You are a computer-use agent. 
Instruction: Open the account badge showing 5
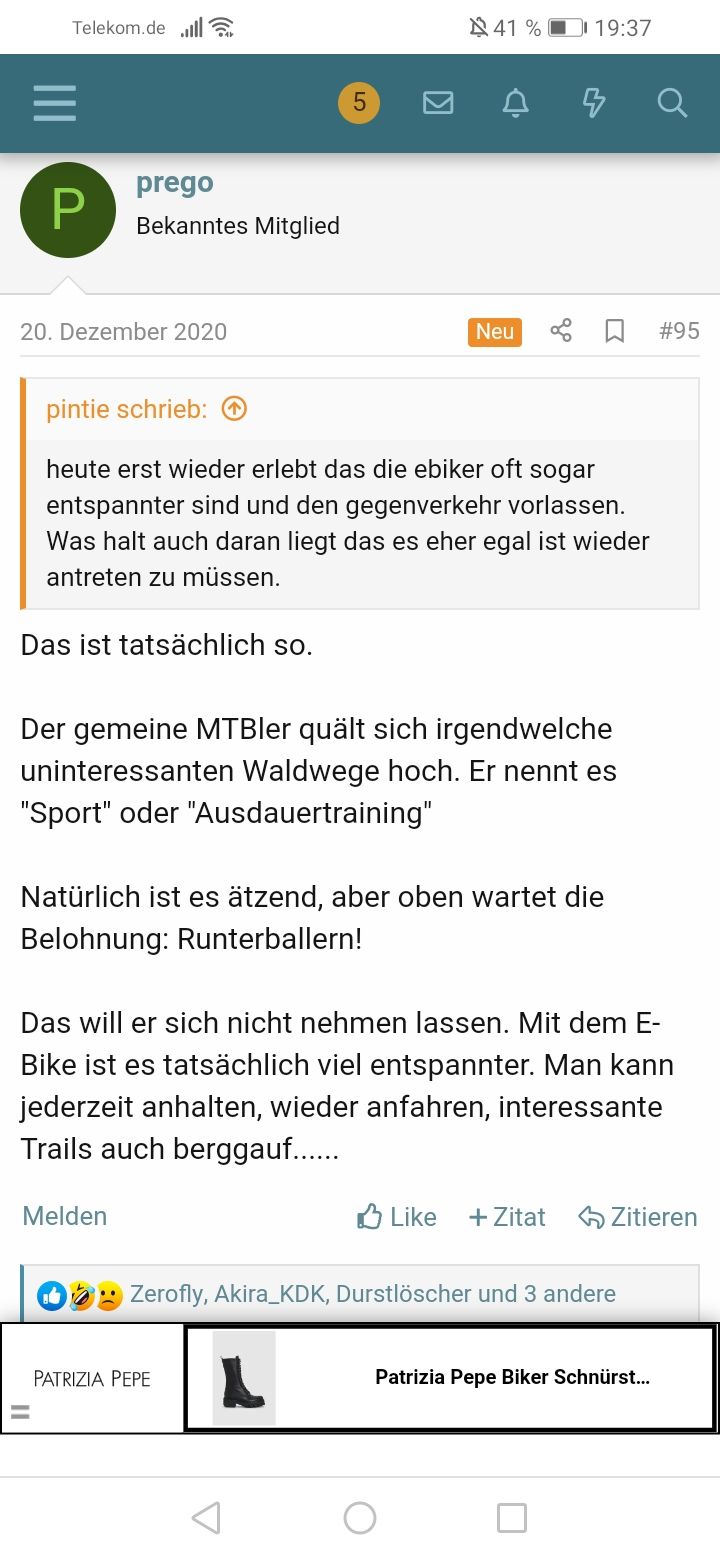[359, 103]
